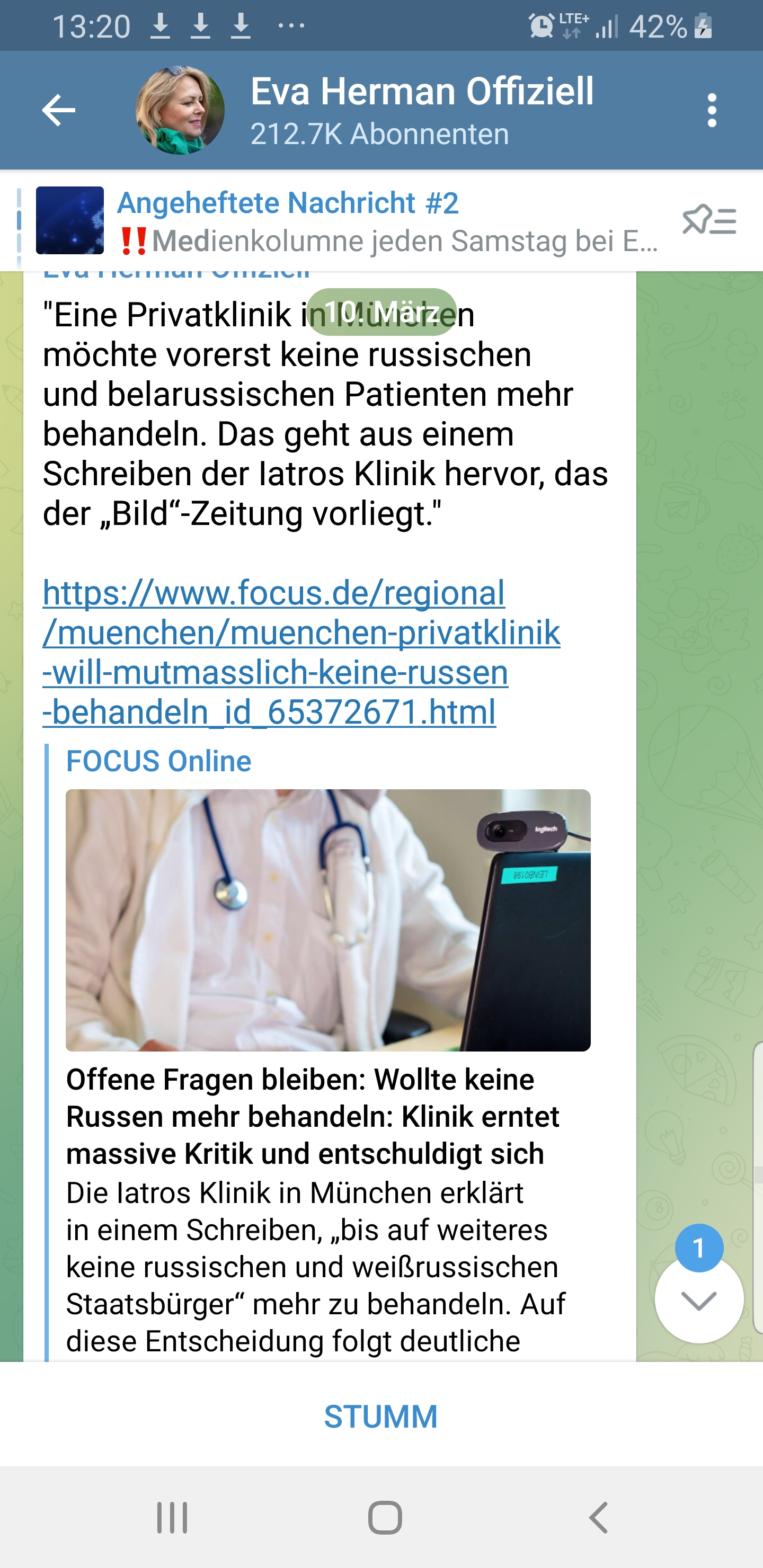
Task: Go back from the Eva Herman channel
Action: [58, 110]
